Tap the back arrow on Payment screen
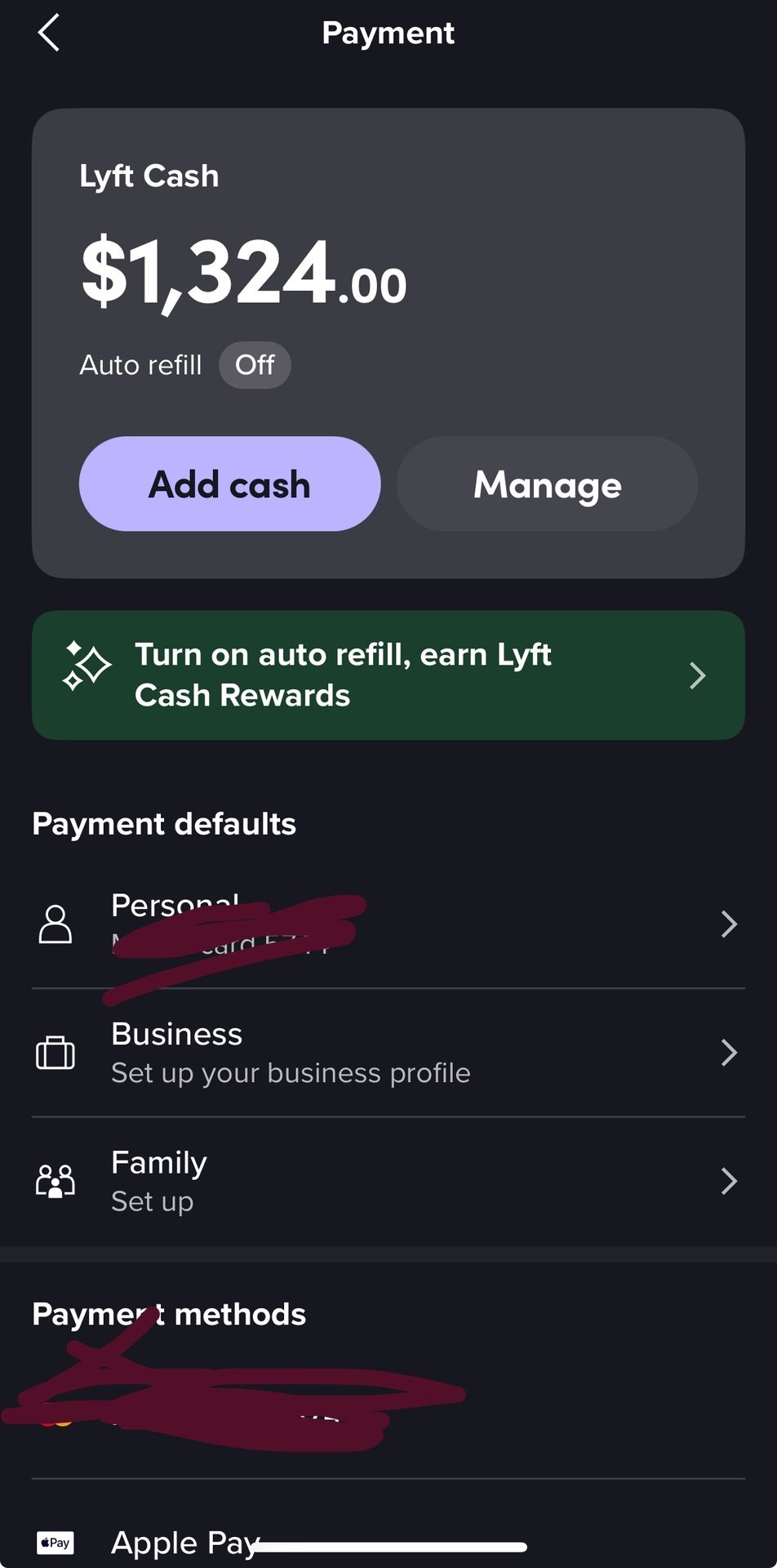777x1568 pixels. [51, 33]
